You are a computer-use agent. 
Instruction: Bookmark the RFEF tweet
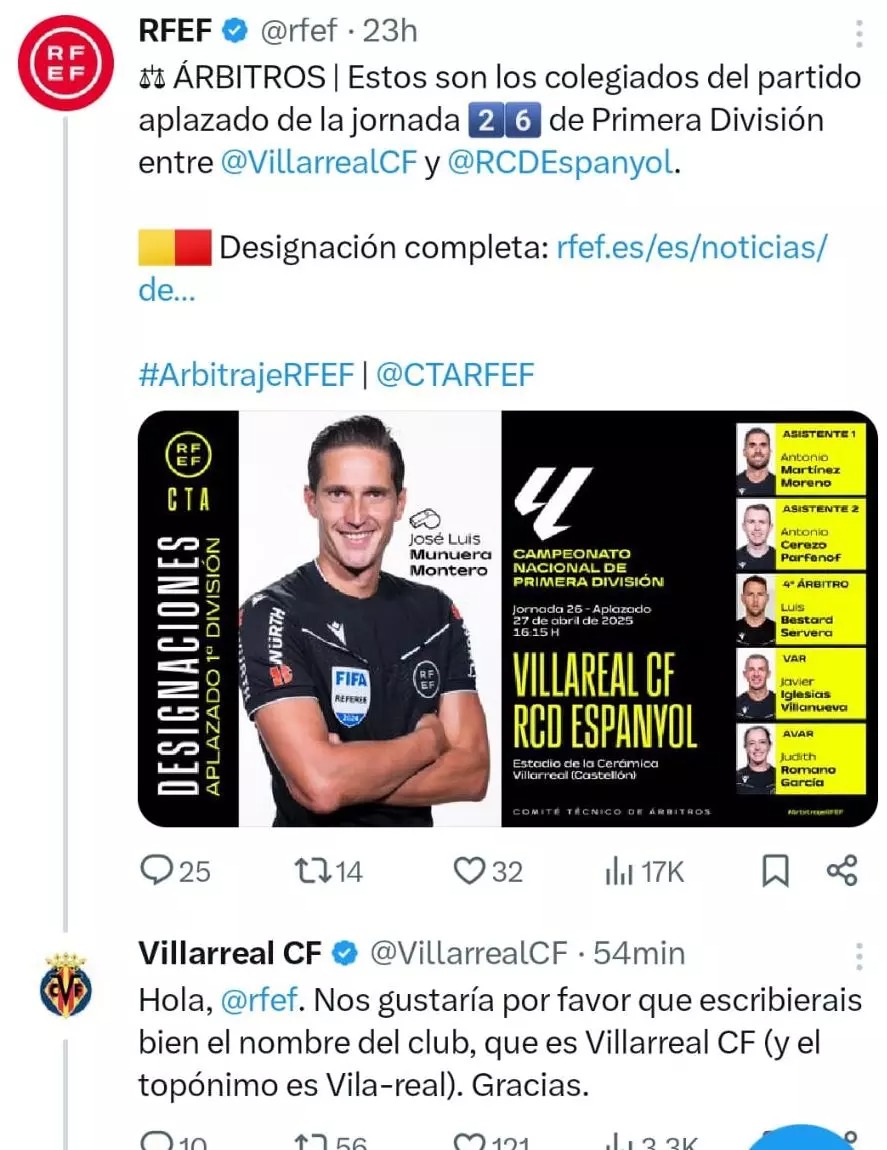pyautogui.click(x=775, y=871)
